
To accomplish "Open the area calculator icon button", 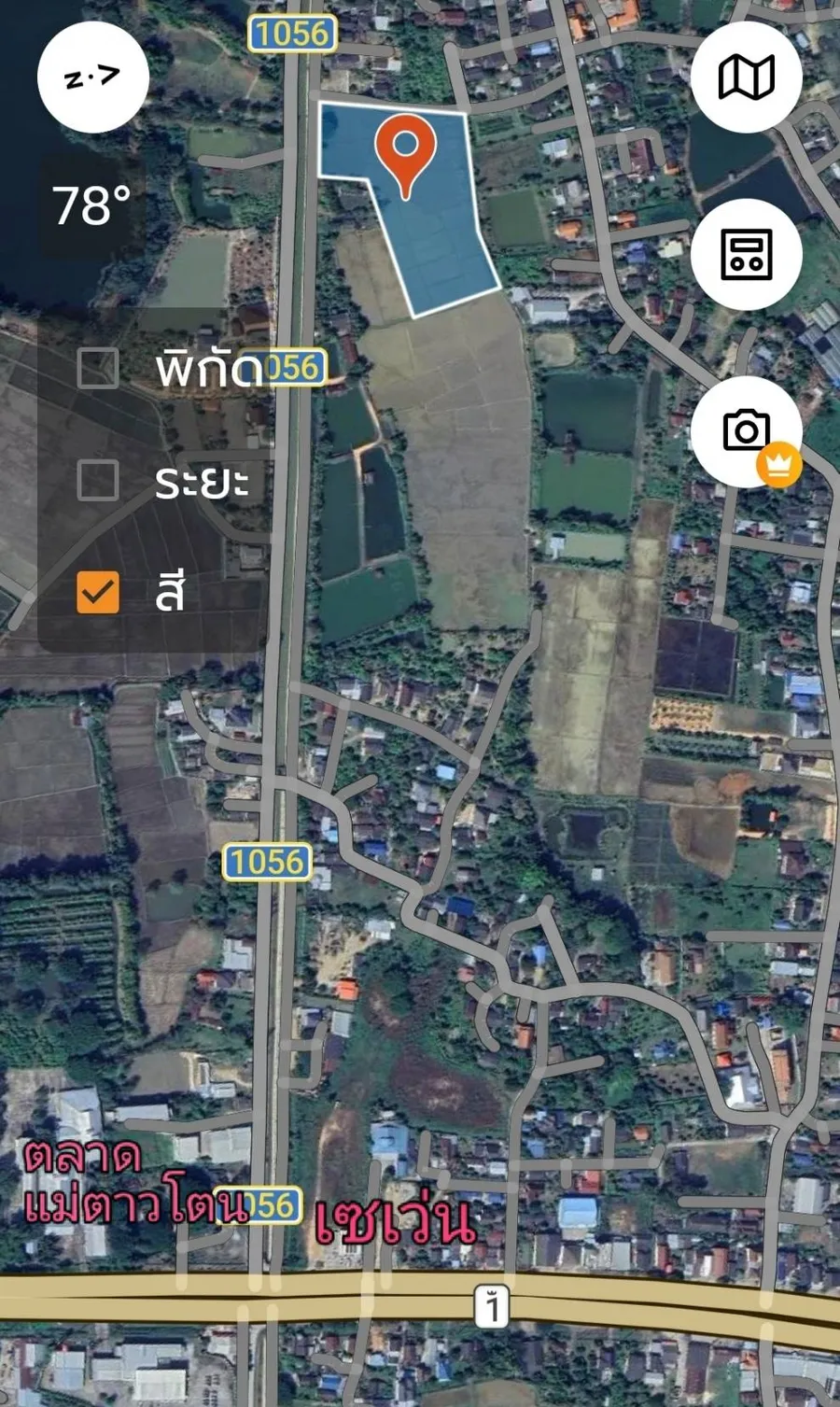I will (x=746, y=254).
